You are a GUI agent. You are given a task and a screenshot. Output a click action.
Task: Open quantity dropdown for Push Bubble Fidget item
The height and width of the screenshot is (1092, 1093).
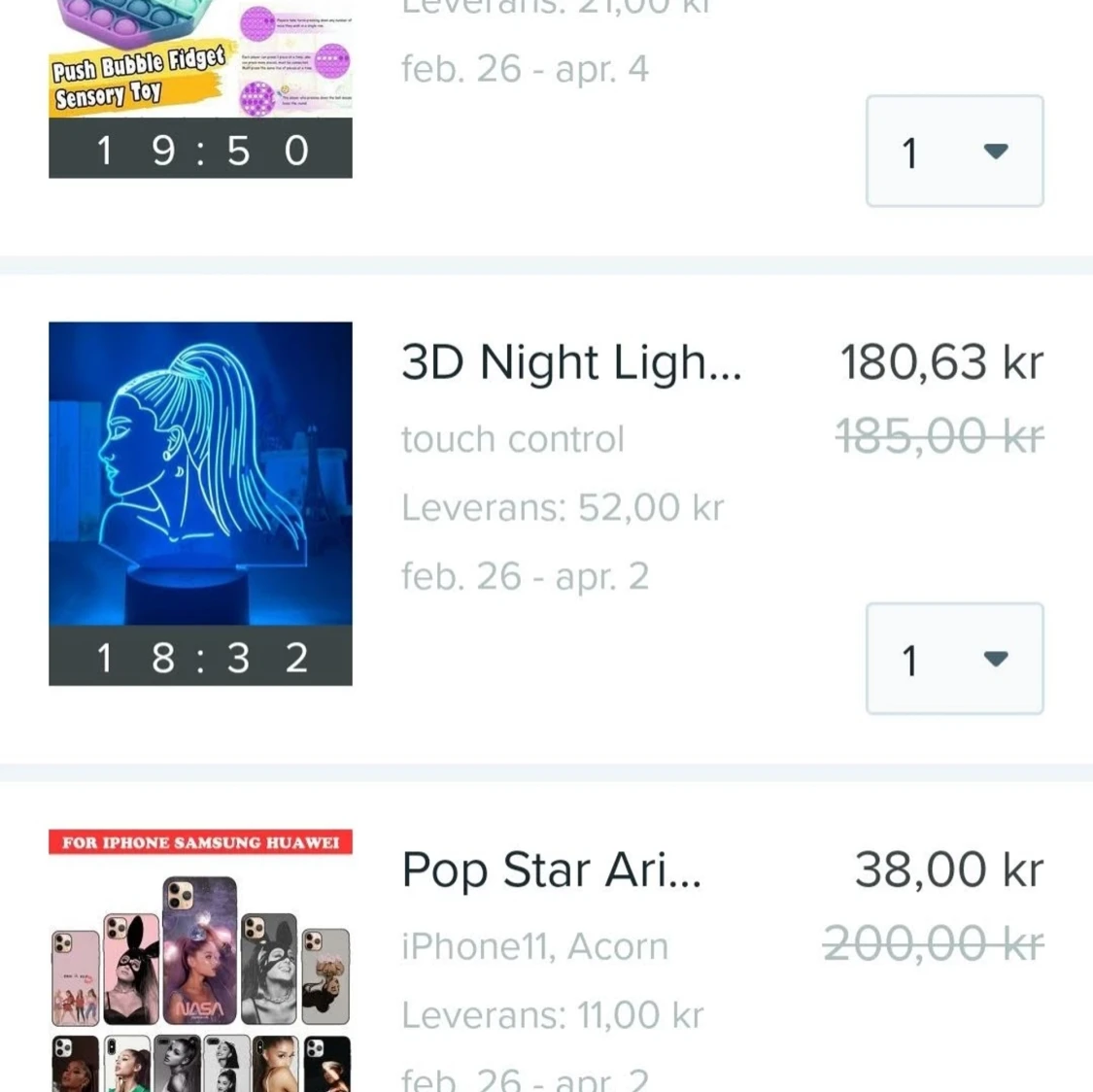tap(954, 152)
